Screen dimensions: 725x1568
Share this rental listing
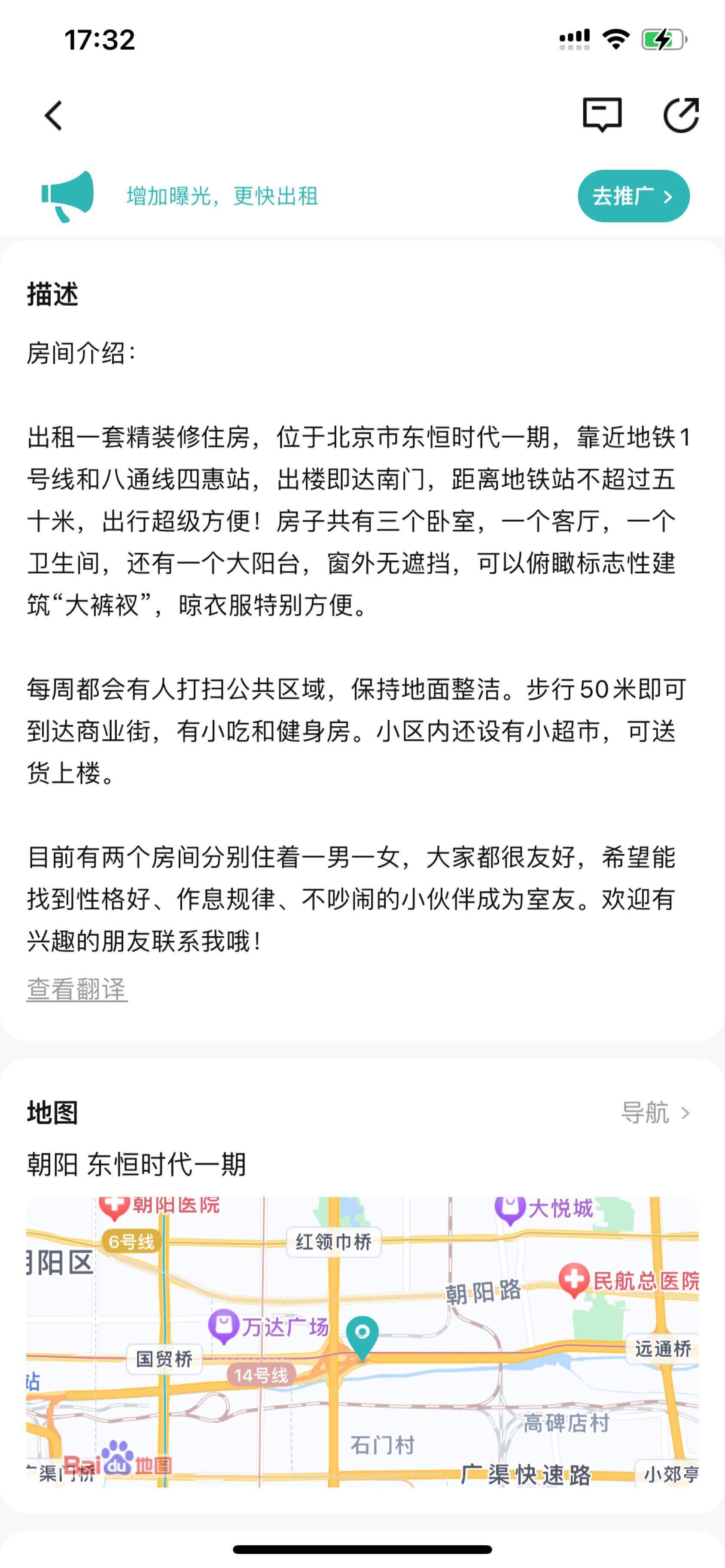tap(680, 115)
